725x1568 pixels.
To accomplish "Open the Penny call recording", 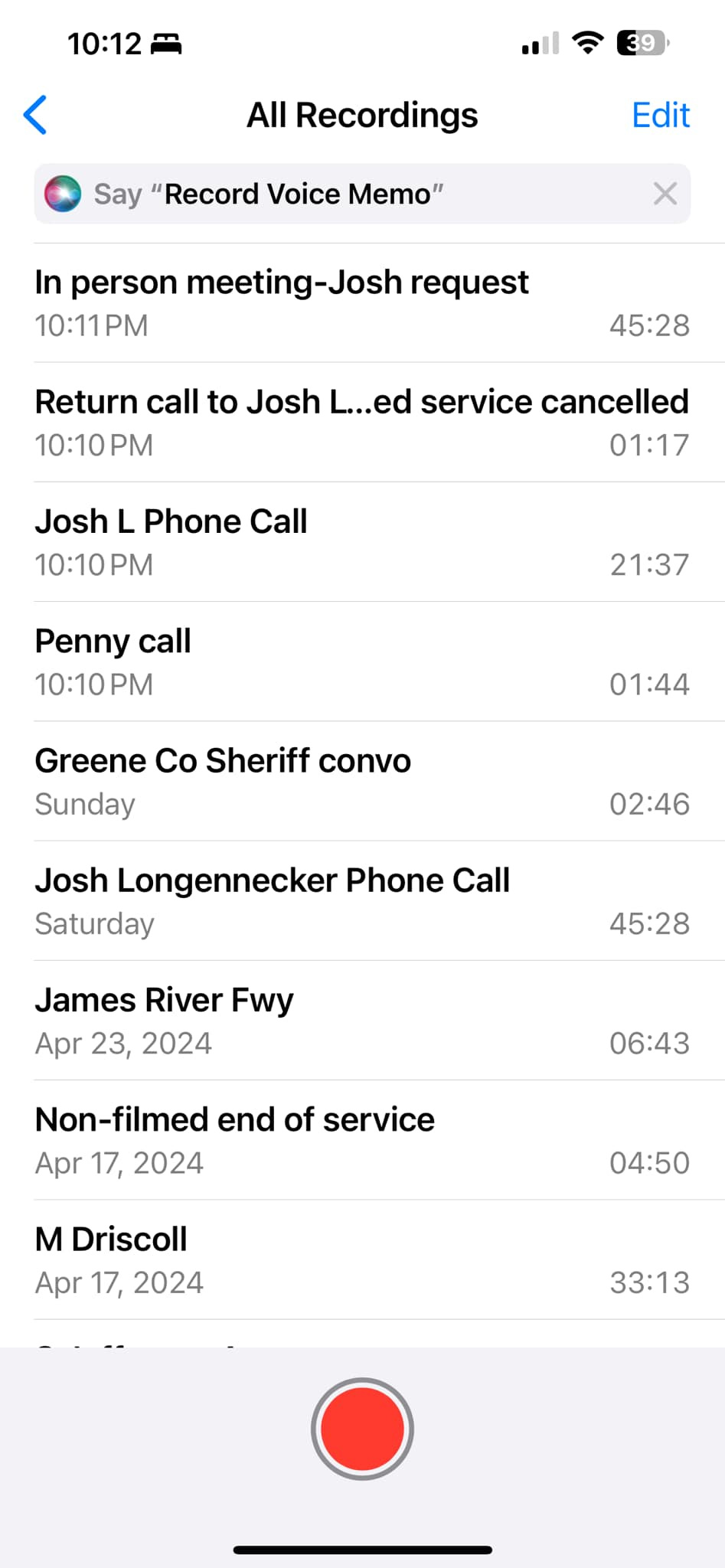I will pos(362,661).
